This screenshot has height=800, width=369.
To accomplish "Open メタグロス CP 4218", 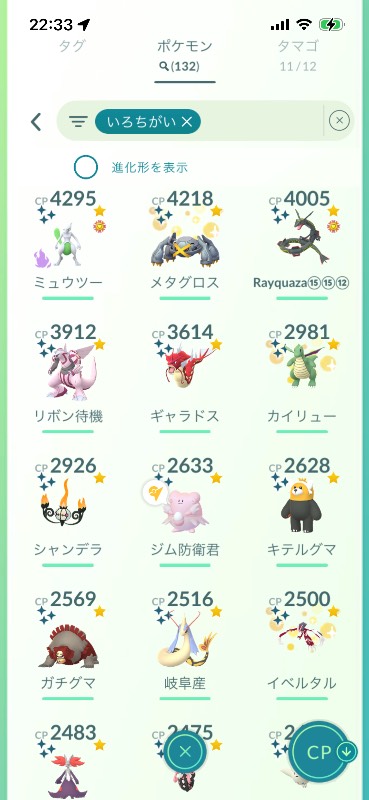I will point(185,245).
